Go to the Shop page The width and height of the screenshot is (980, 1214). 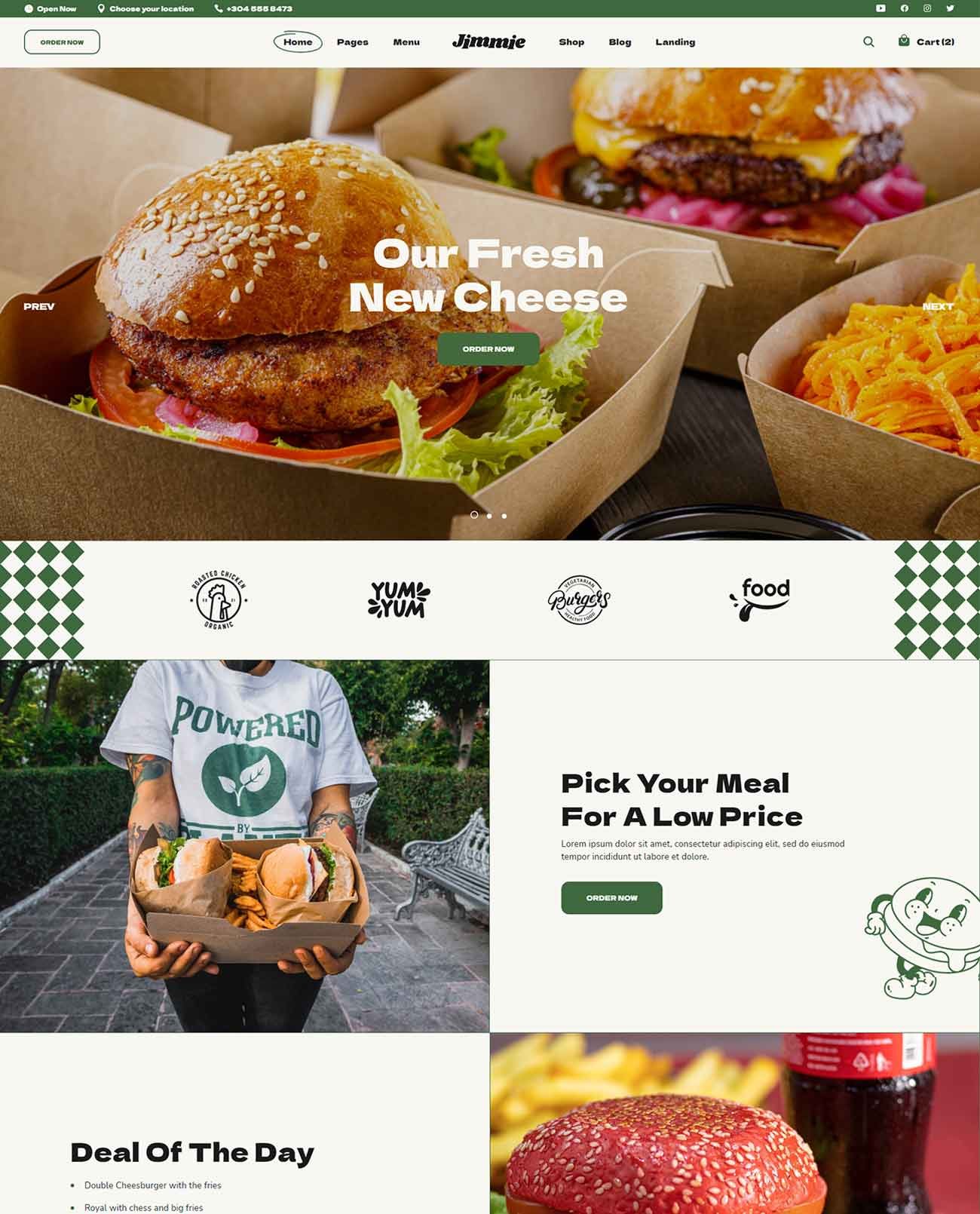[571, 42]
